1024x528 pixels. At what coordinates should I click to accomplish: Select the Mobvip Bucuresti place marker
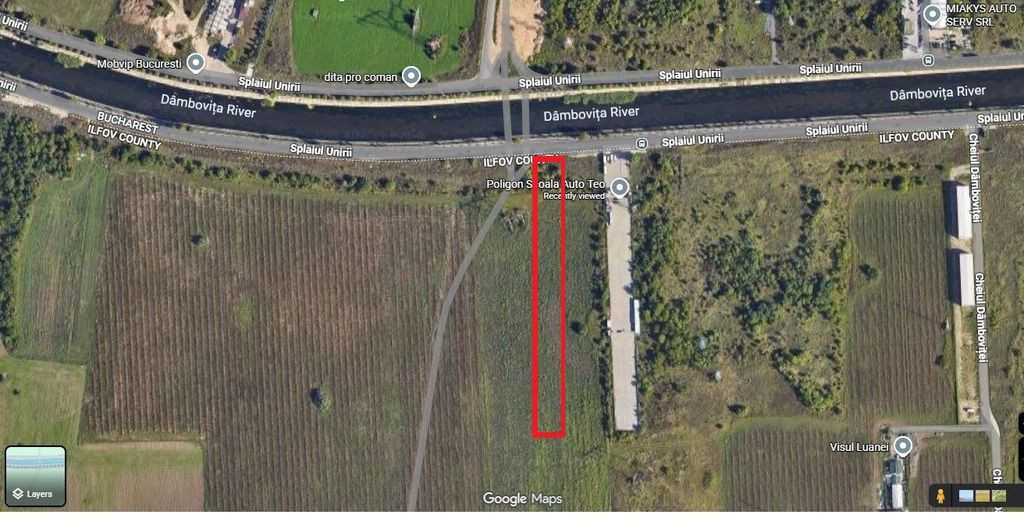click(x=196, y=64)
